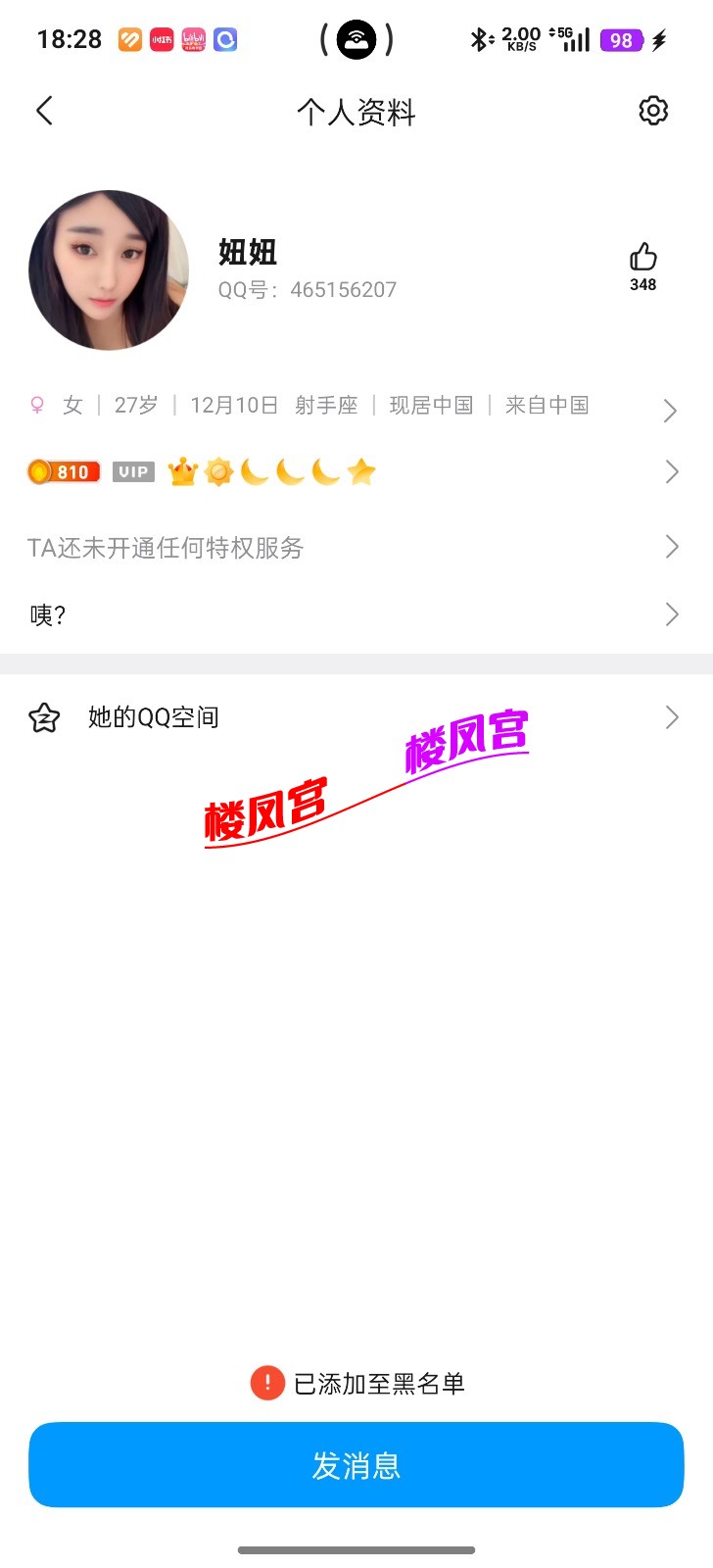Tap the 发消息 button
713x1568 pixels.
356,1465
